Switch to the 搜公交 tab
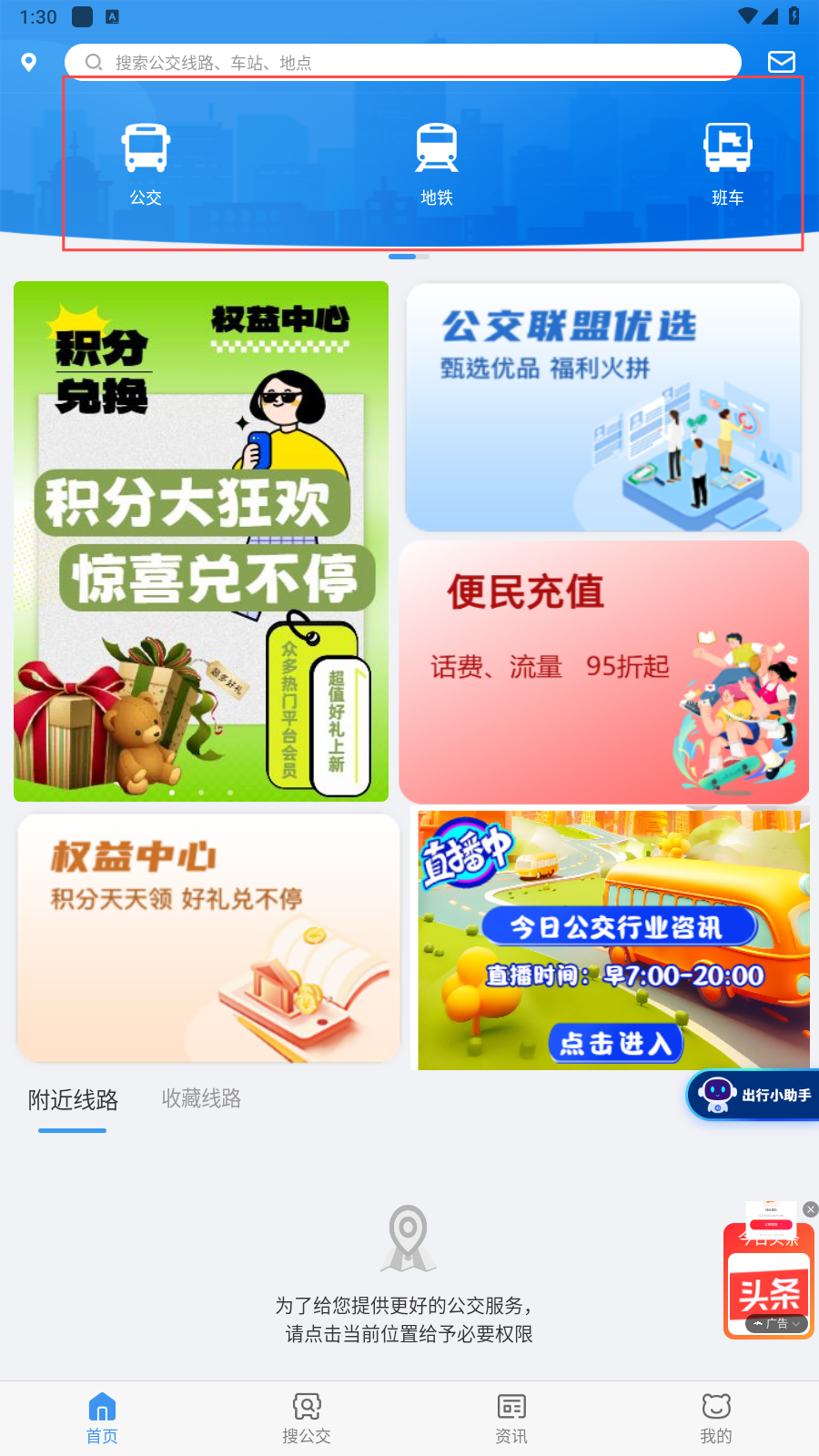The width and height of the screenshot is (819, 1456). click(307, 1418)
